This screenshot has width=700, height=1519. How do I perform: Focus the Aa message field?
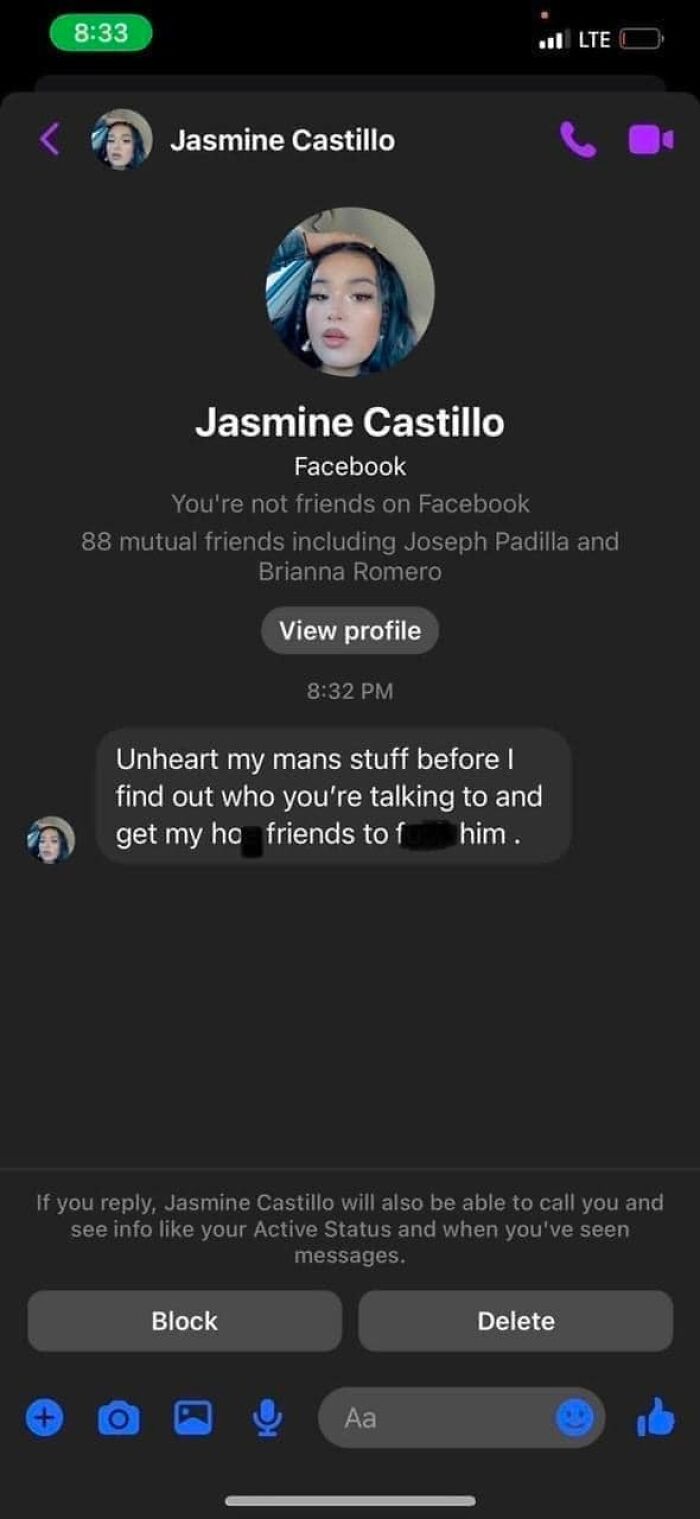coord(440,1417)
